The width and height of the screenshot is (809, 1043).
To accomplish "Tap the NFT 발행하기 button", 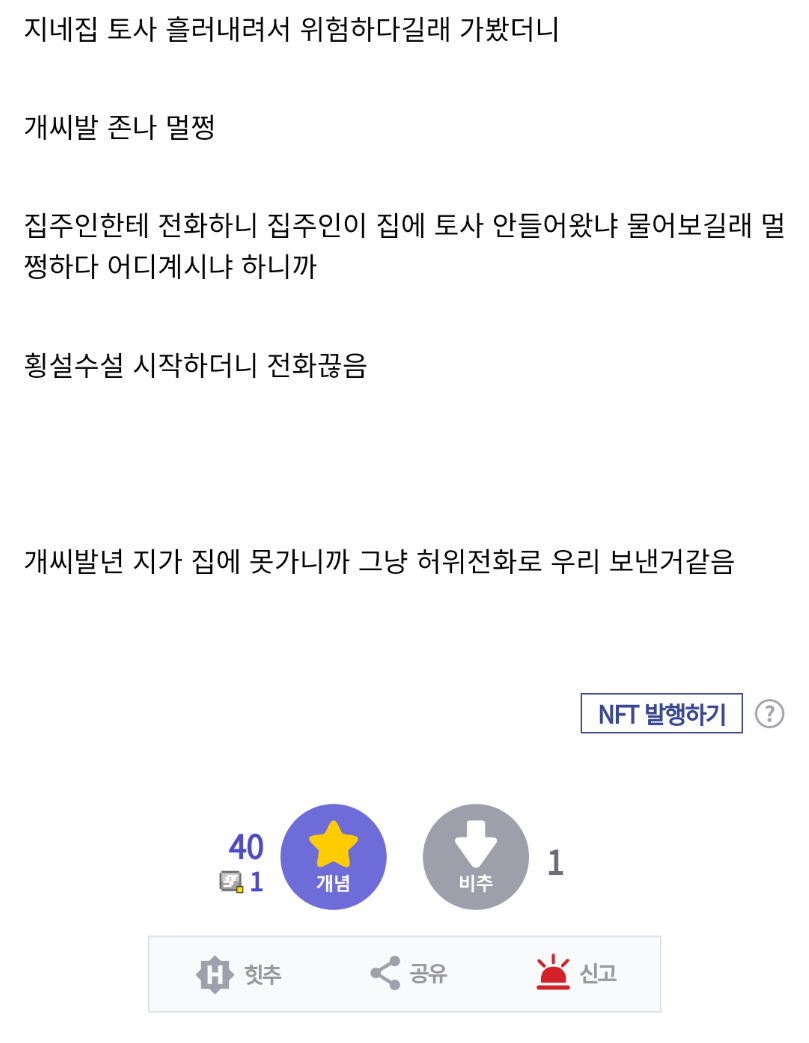I will (661, 714).
